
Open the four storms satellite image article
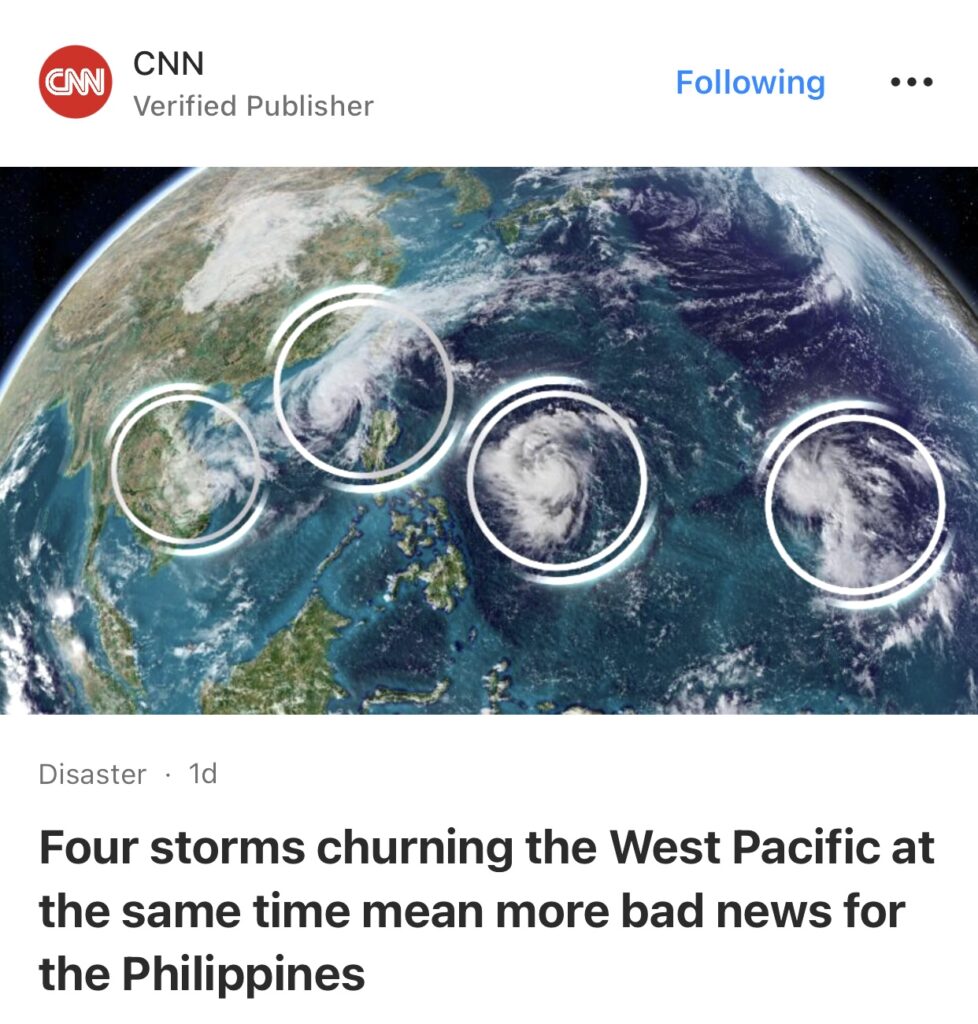point(489,440)
